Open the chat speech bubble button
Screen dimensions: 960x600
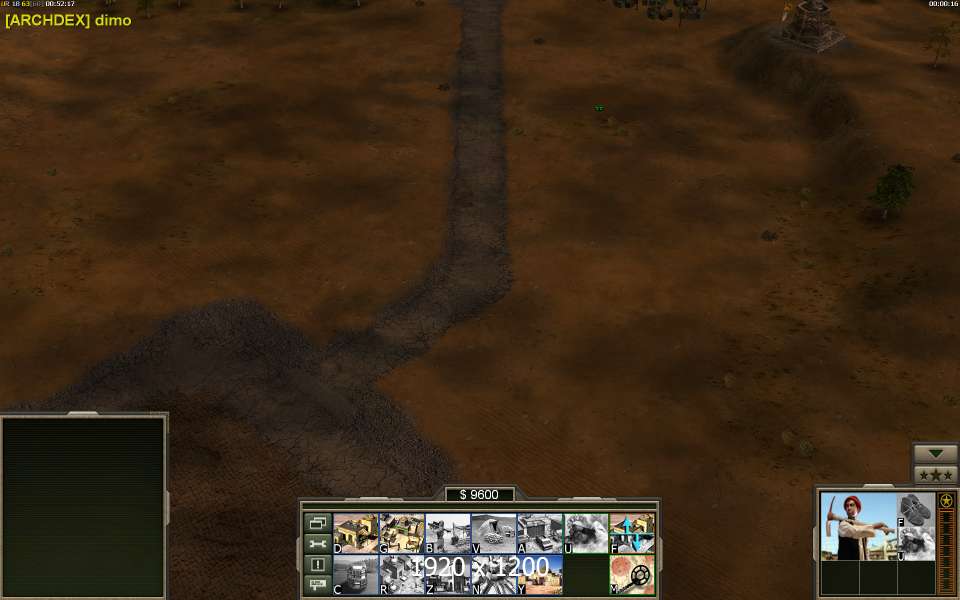coord(317,584)
